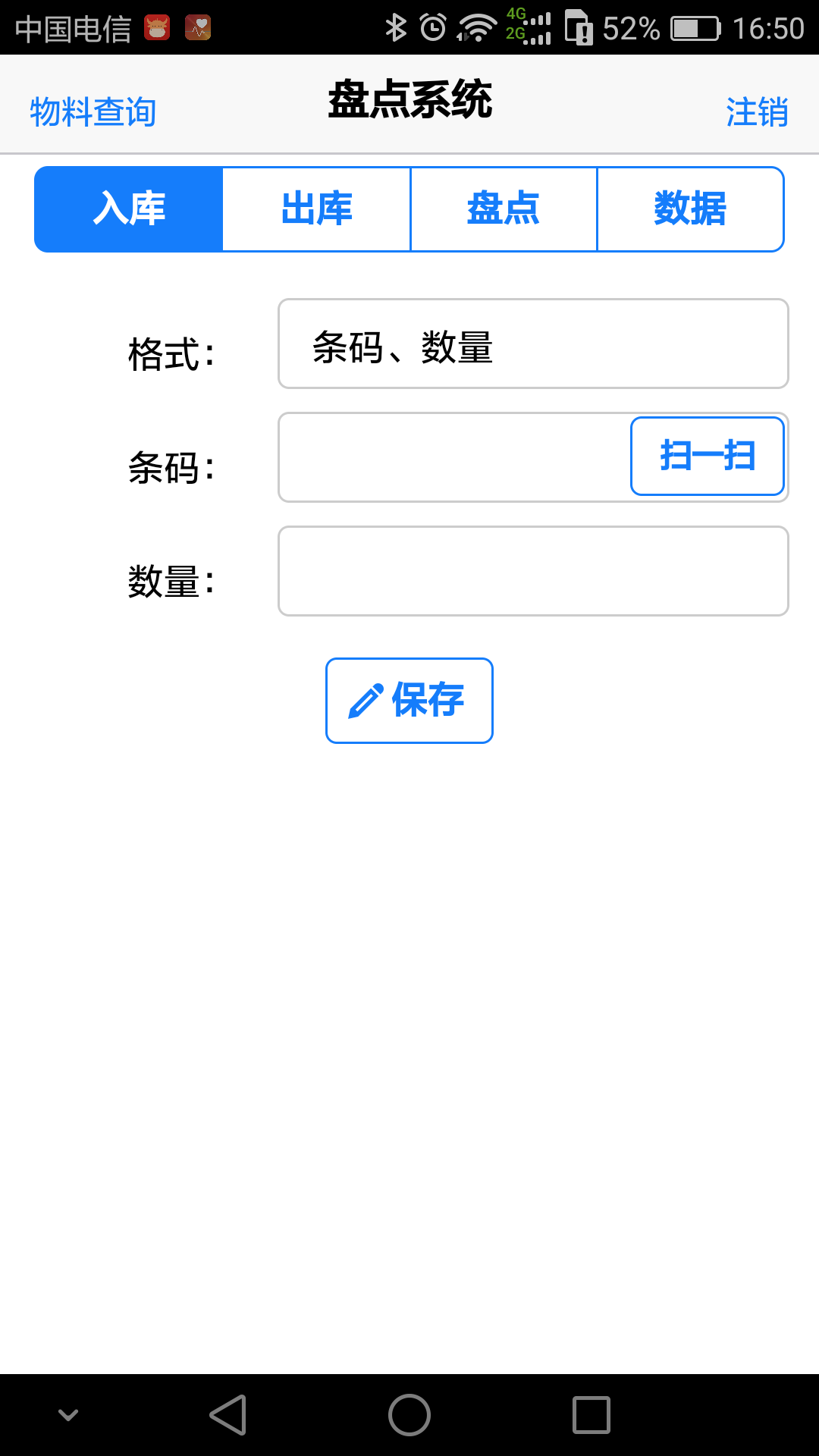Focus the 条码 input field
Screen dimensions: 819x1456
click(x=455, y=457)
